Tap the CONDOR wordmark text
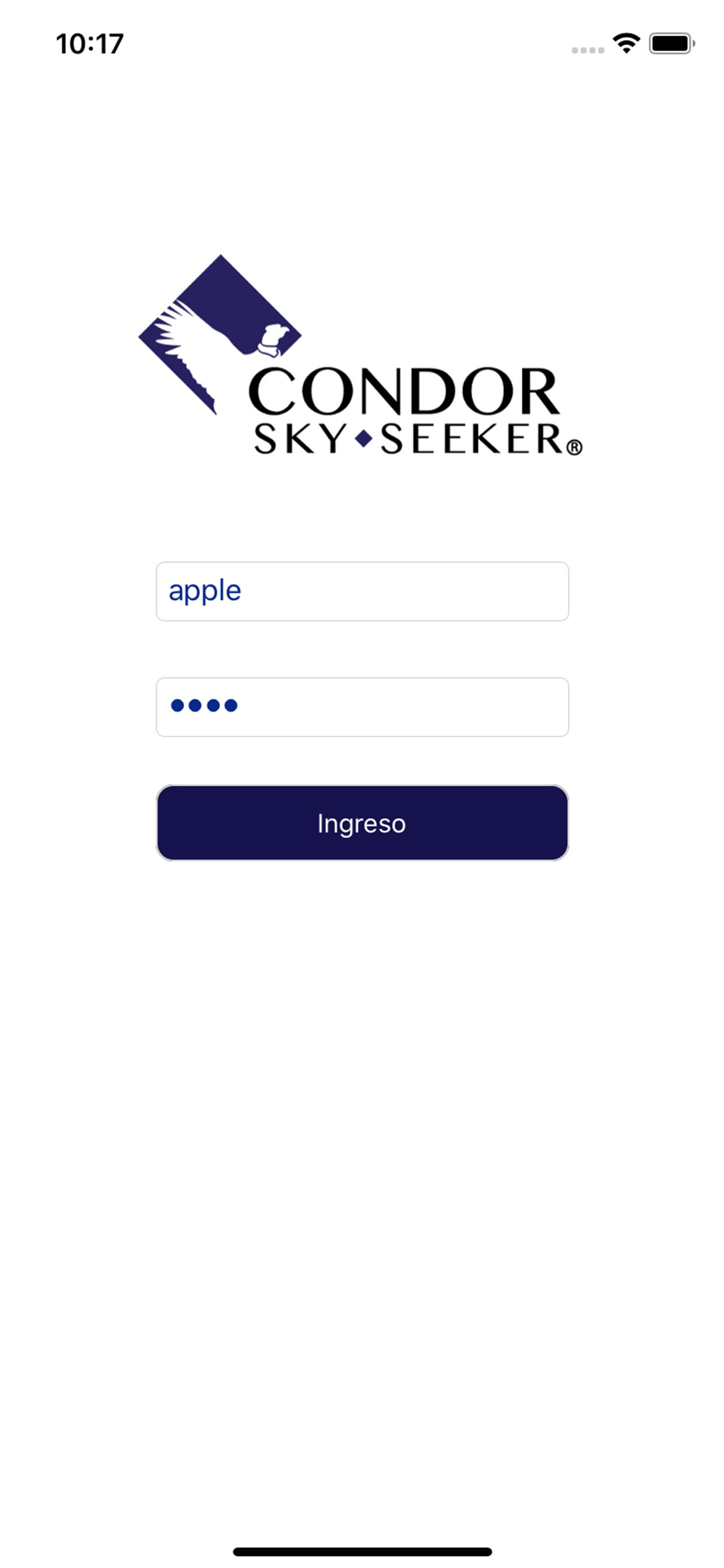Viewport: 724px width, 1568px height. coord(405,388)
